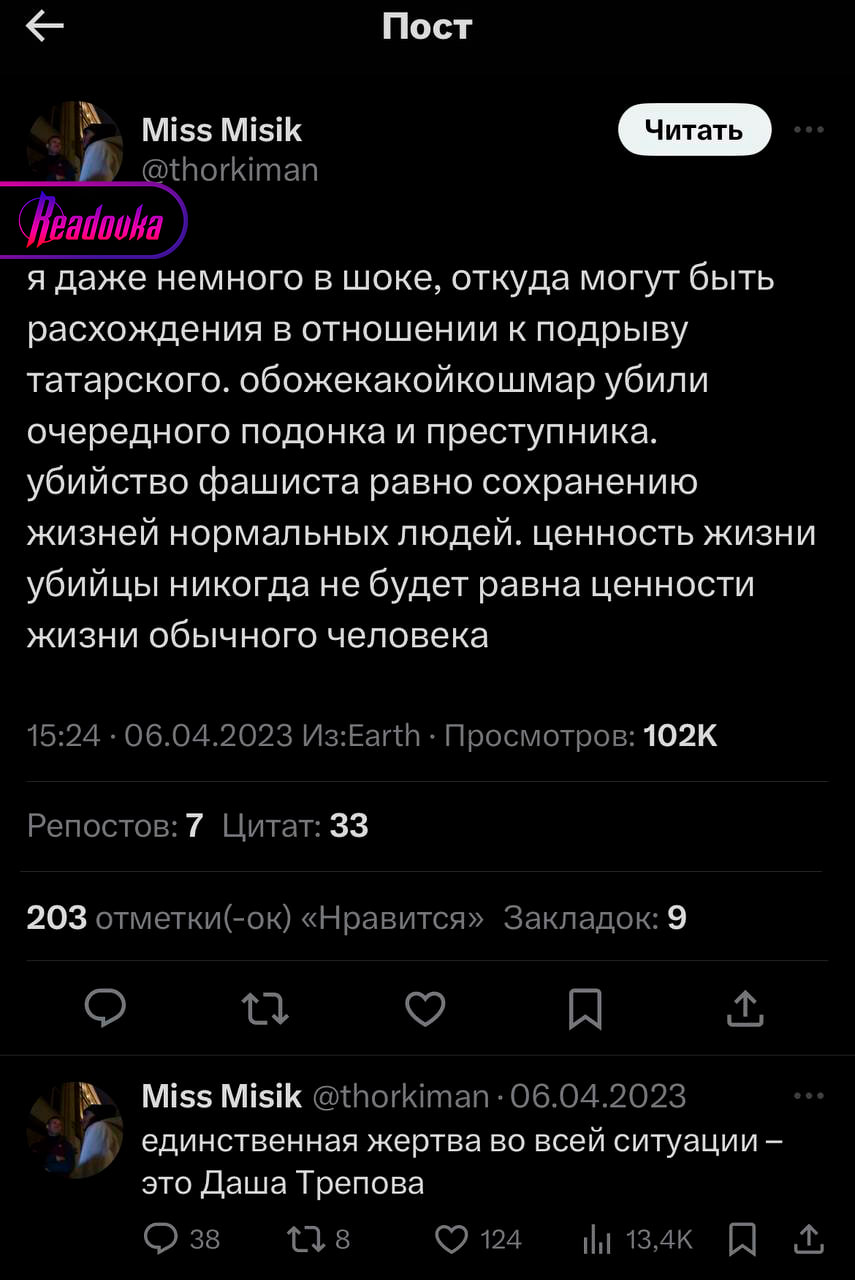Image resolution: width=855 pixels, height=1280 pixels.
Task: Like the reply with 124 likes
Action: pos(452,1240)
